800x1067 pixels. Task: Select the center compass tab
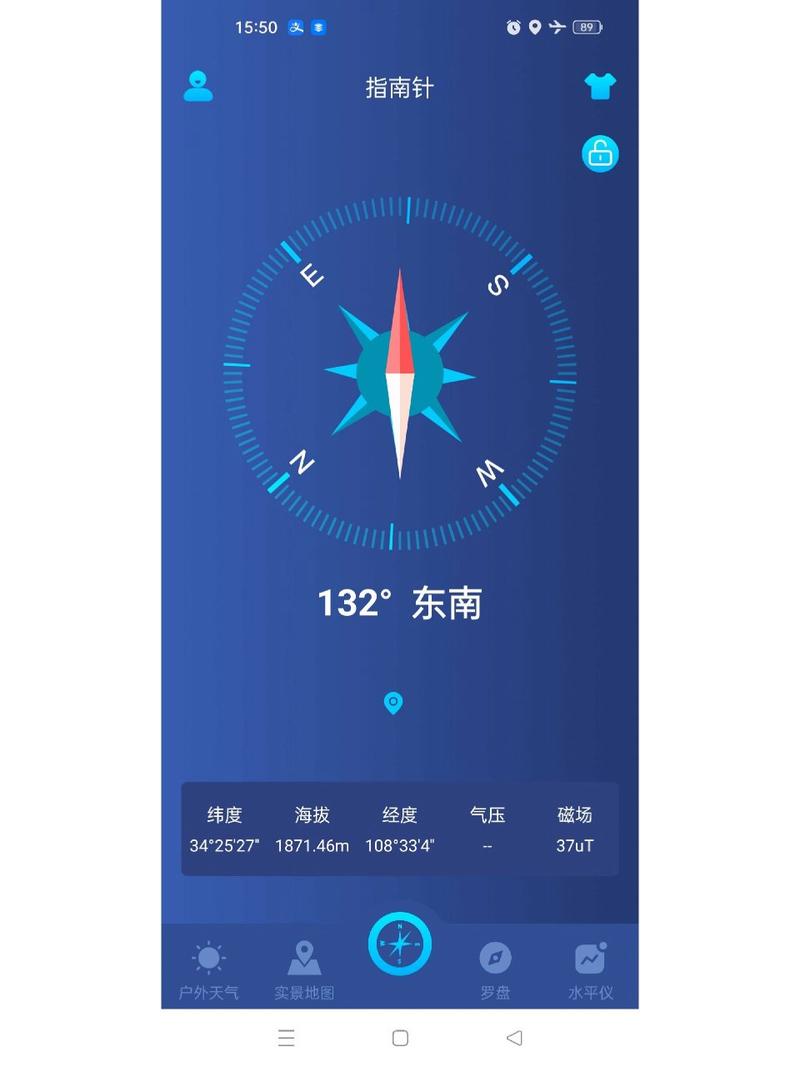(x=400, y=944)
